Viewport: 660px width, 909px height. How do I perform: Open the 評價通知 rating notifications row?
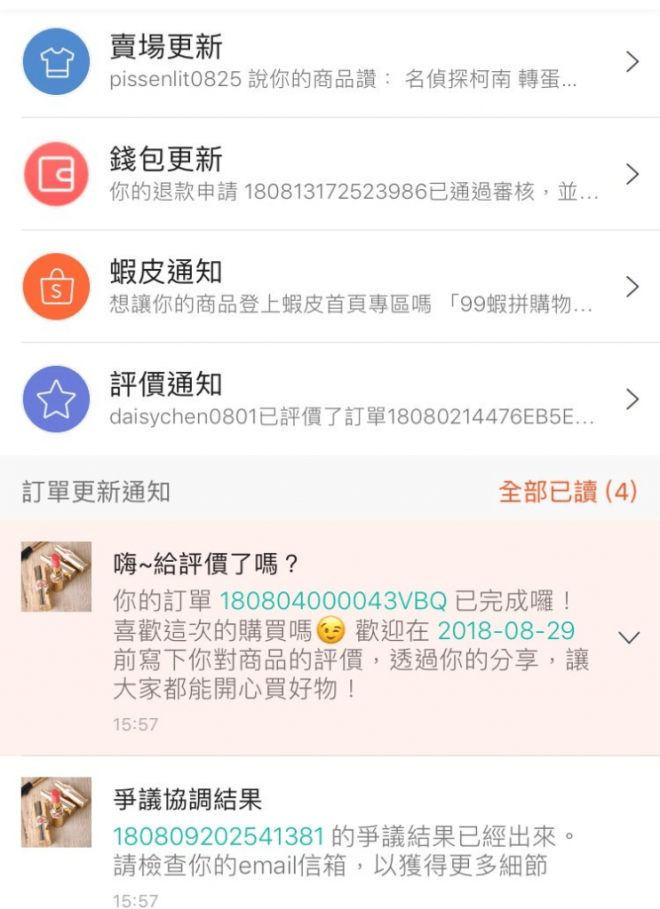coord(330,400)
